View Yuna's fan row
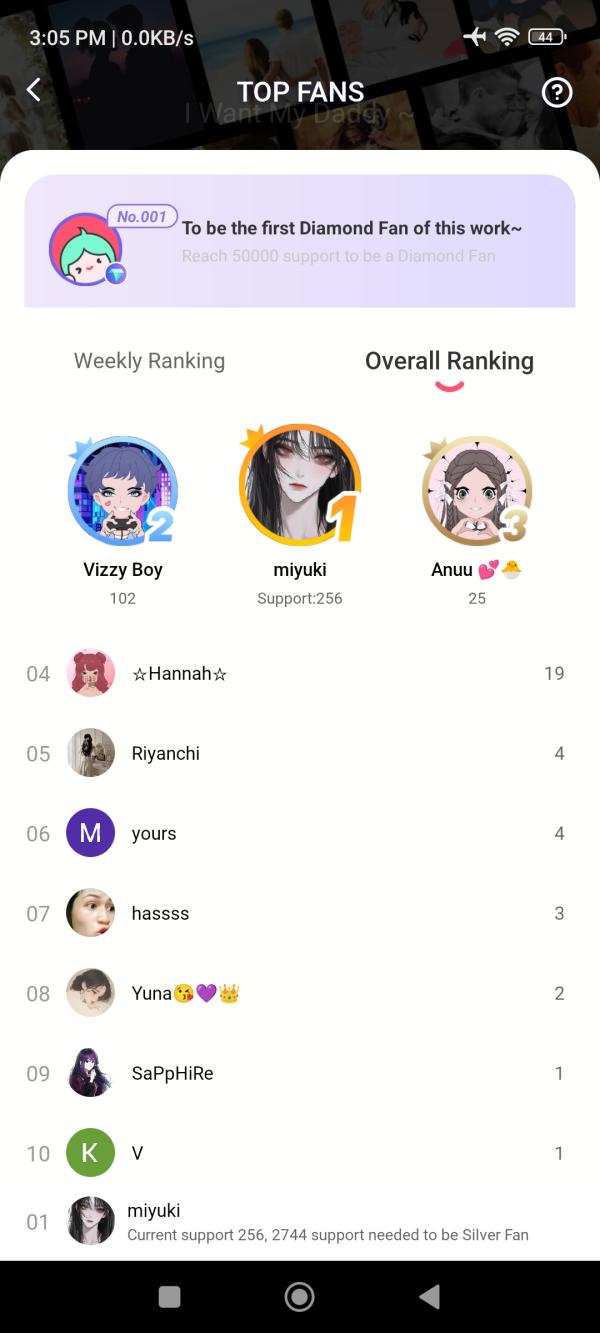This screenshot has width=600, height=1333. [x=300, y=993]
